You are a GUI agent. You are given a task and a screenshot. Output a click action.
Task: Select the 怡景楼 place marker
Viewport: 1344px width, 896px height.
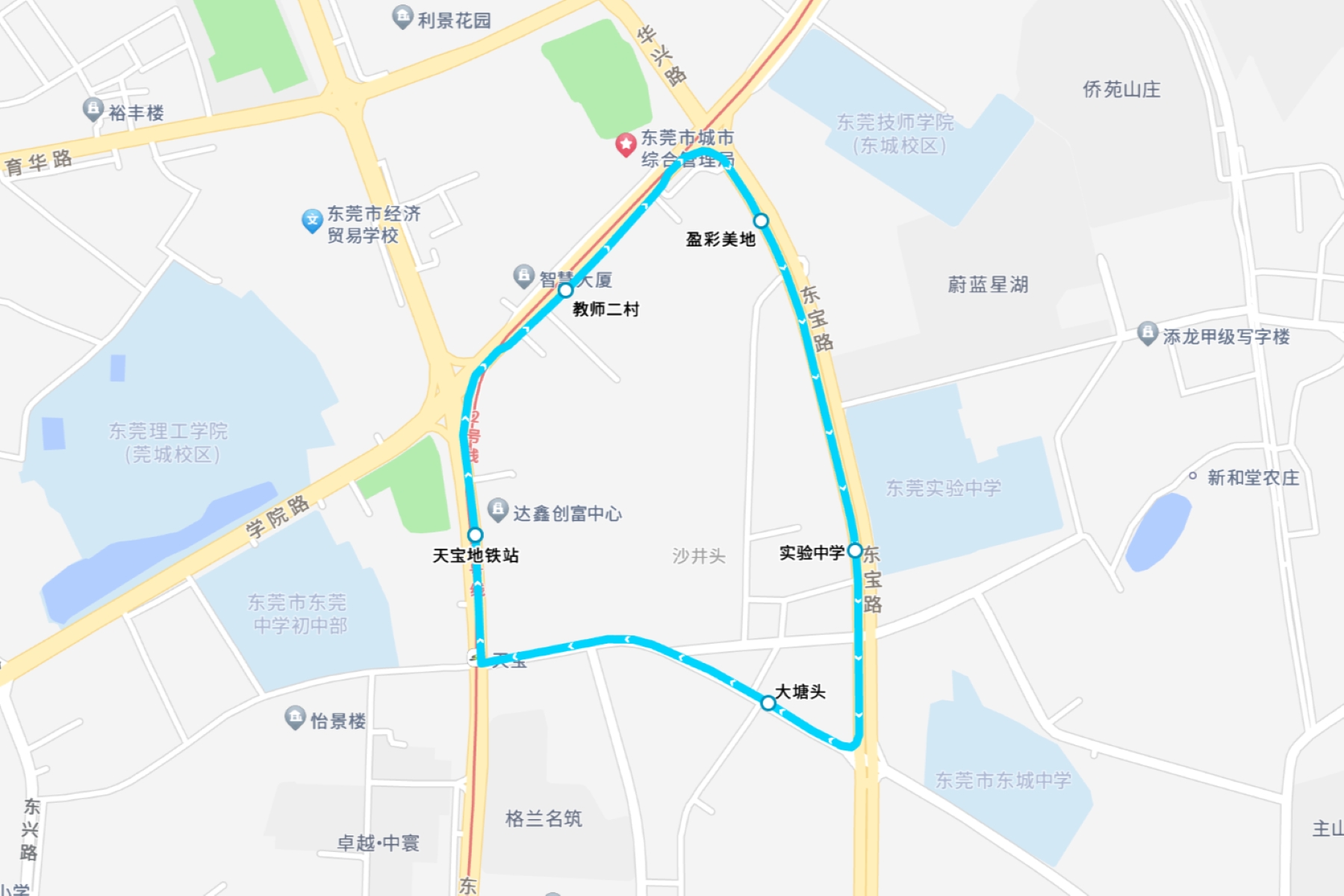click(x=296, y=718)
